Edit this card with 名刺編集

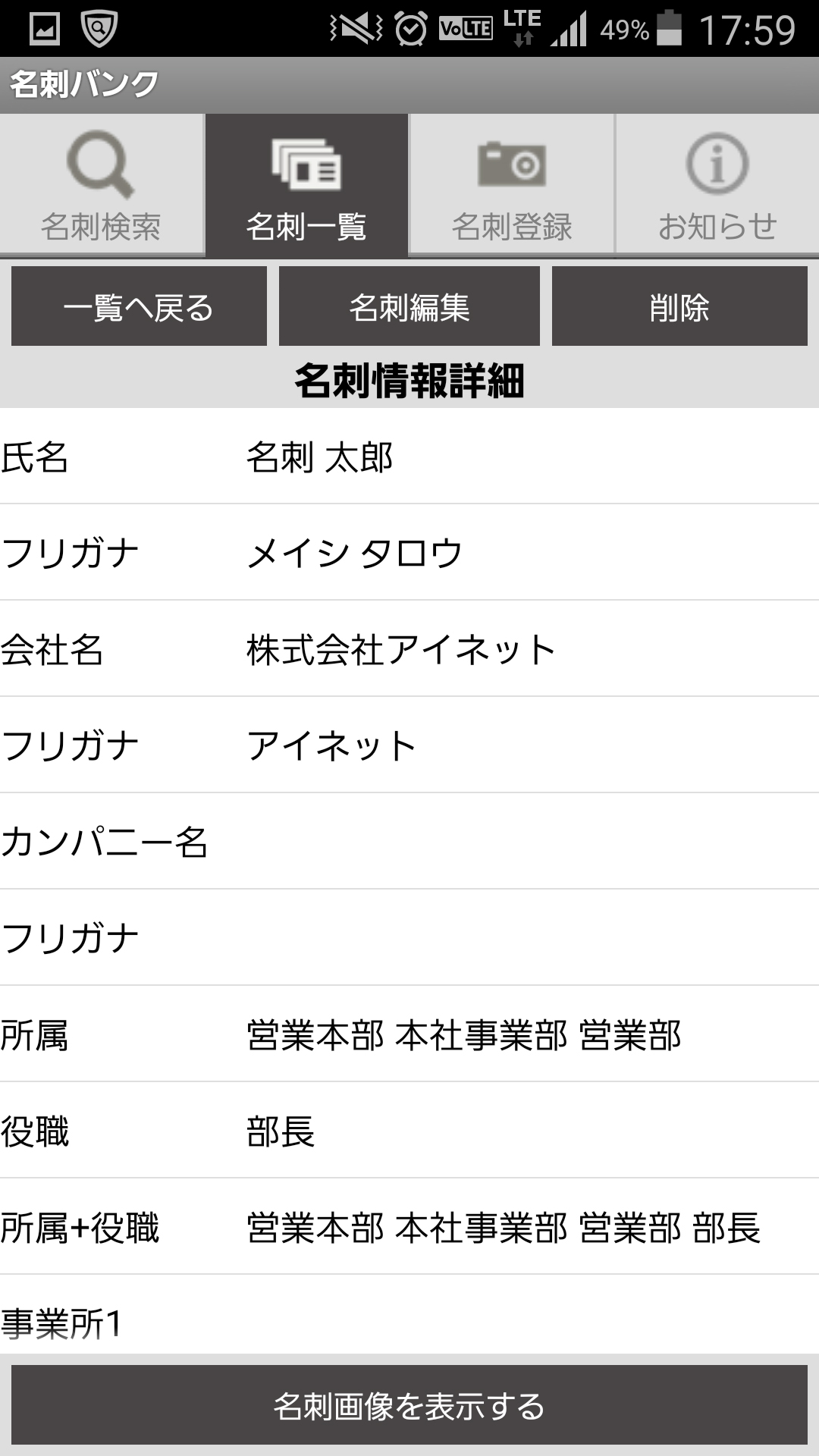[x=409, y=307]
